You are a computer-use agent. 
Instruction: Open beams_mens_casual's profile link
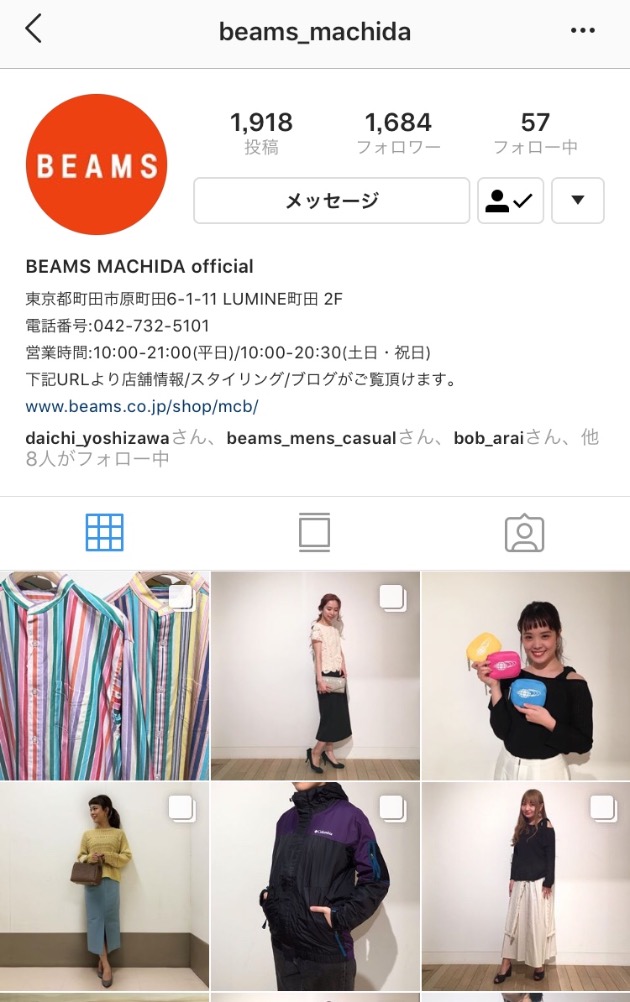pyautogui.click(x=311, y=438)
